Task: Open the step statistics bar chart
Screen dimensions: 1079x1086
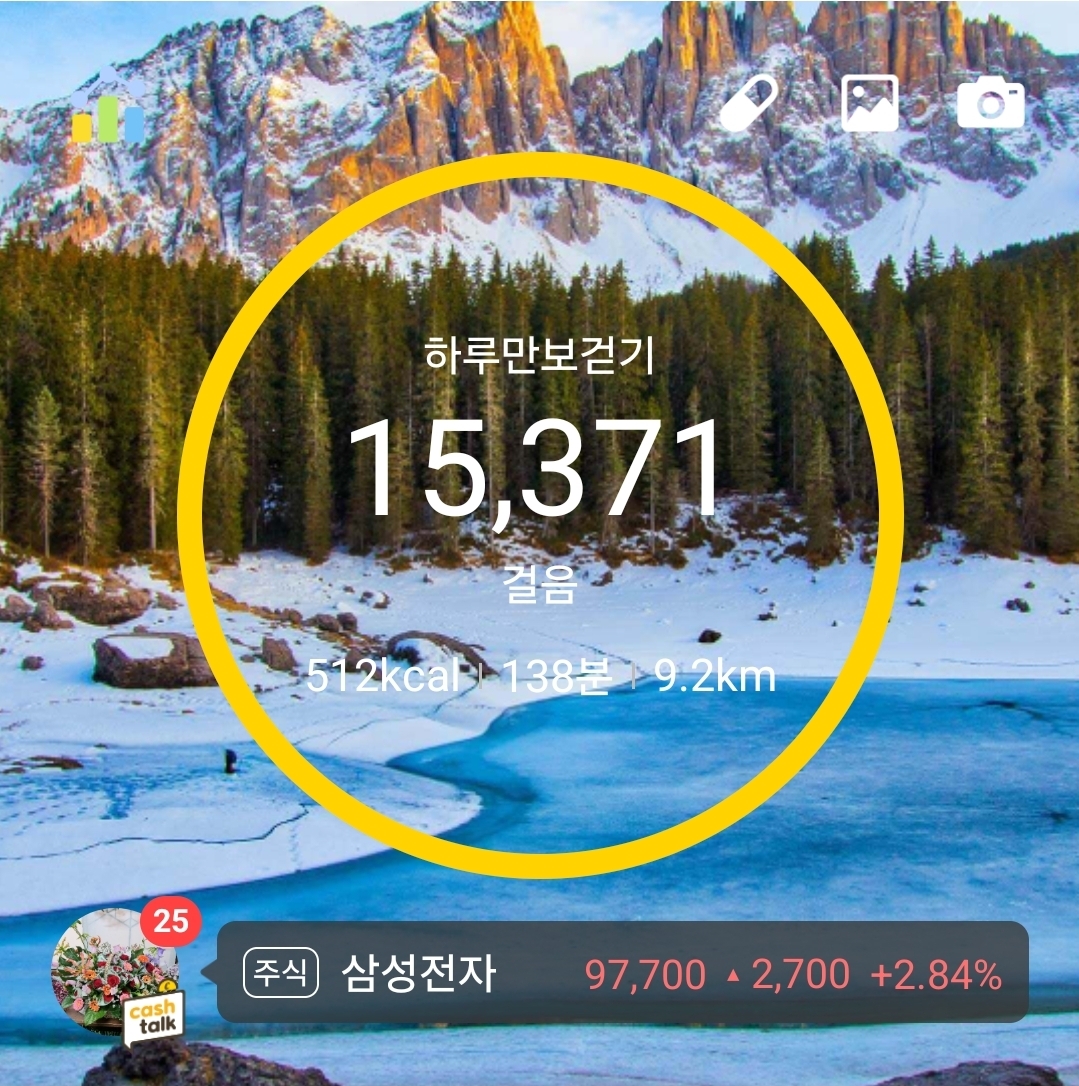Action: (x=108, y=120)
